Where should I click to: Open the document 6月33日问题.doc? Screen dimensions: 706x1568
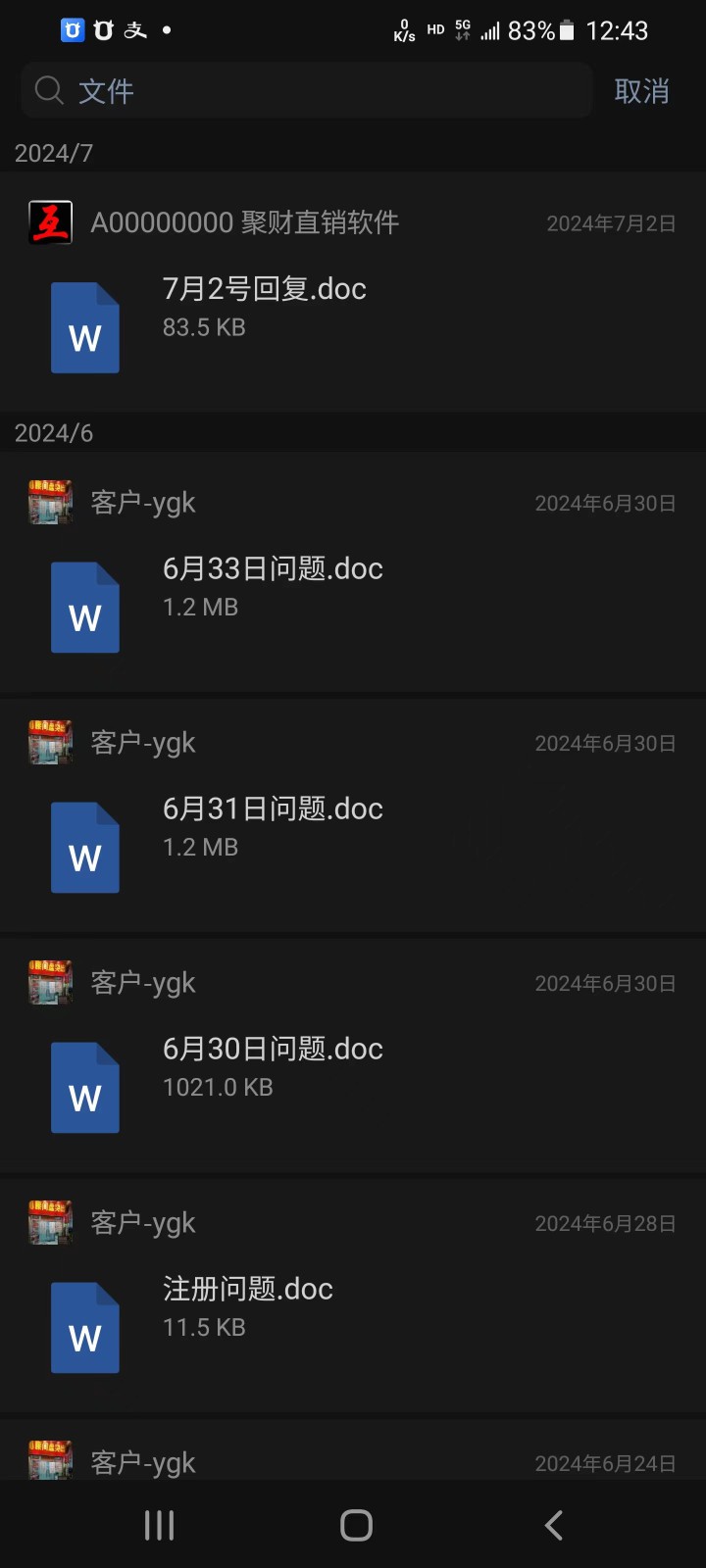273,569
